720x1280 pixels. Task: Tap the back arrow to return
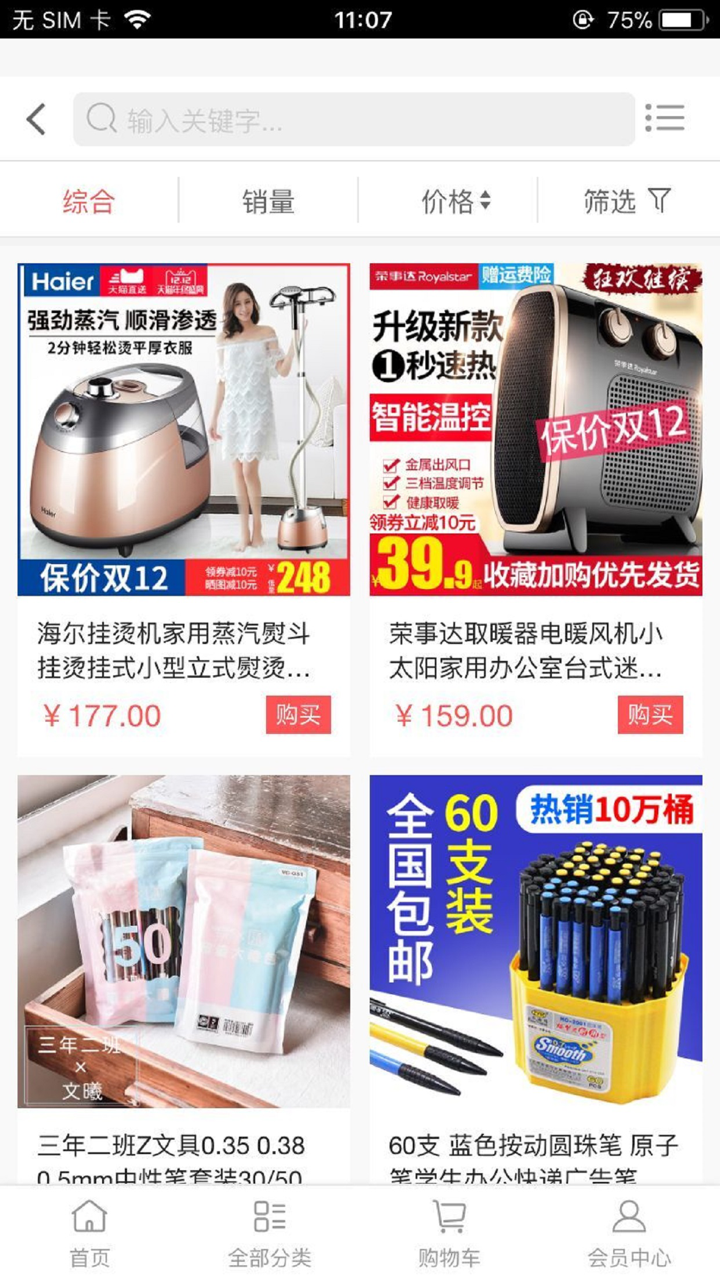pos(36,117)
